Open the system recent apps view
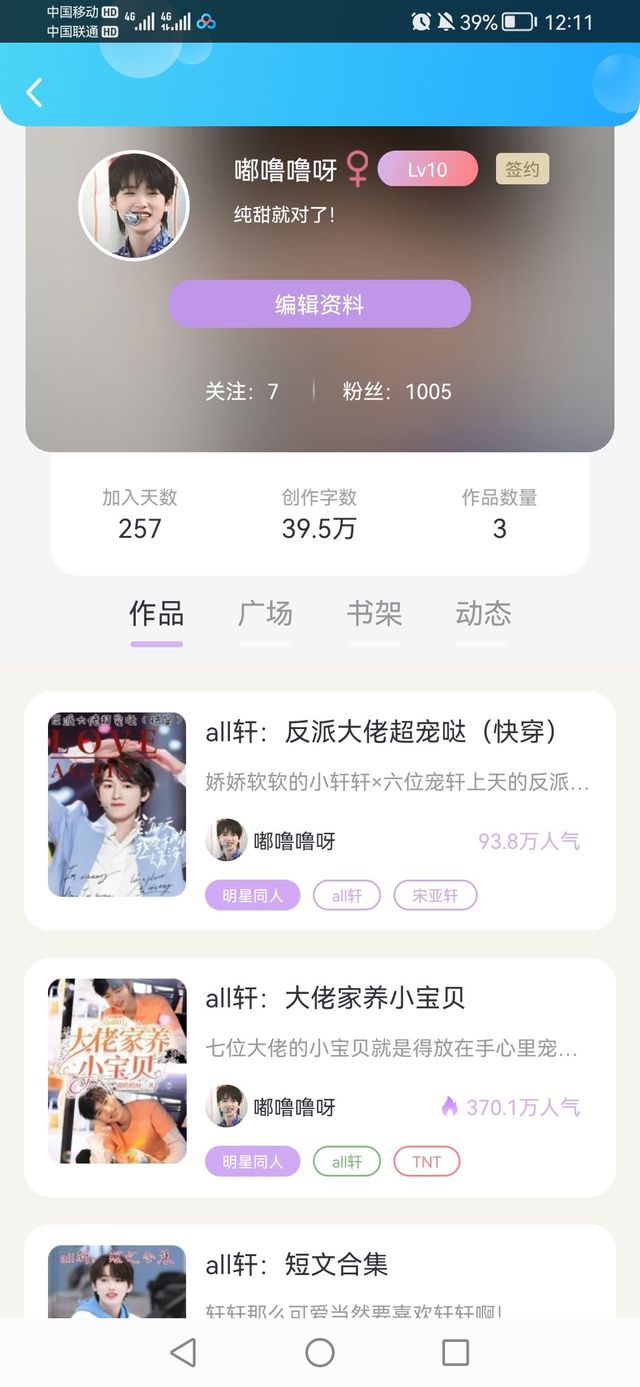This screenshot has width=640, height=1387. [x=455, y=1352]
